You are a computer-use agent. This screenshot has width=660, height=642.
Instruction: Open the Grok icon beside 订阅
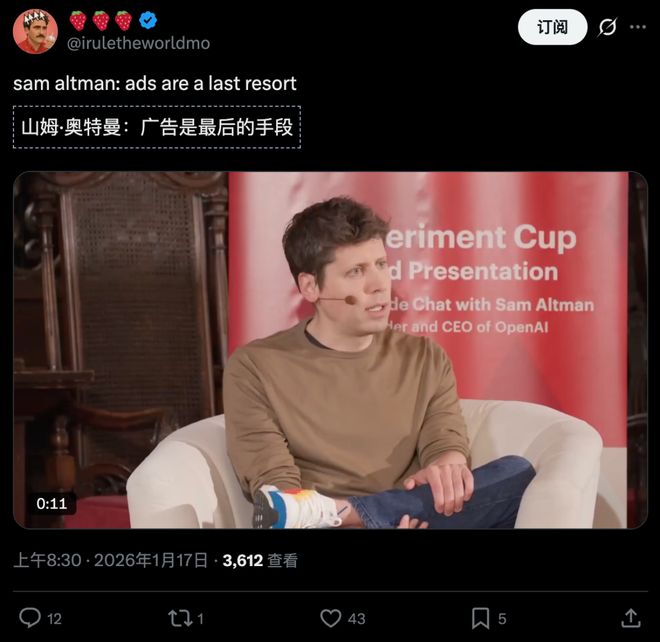coord(606,27)
